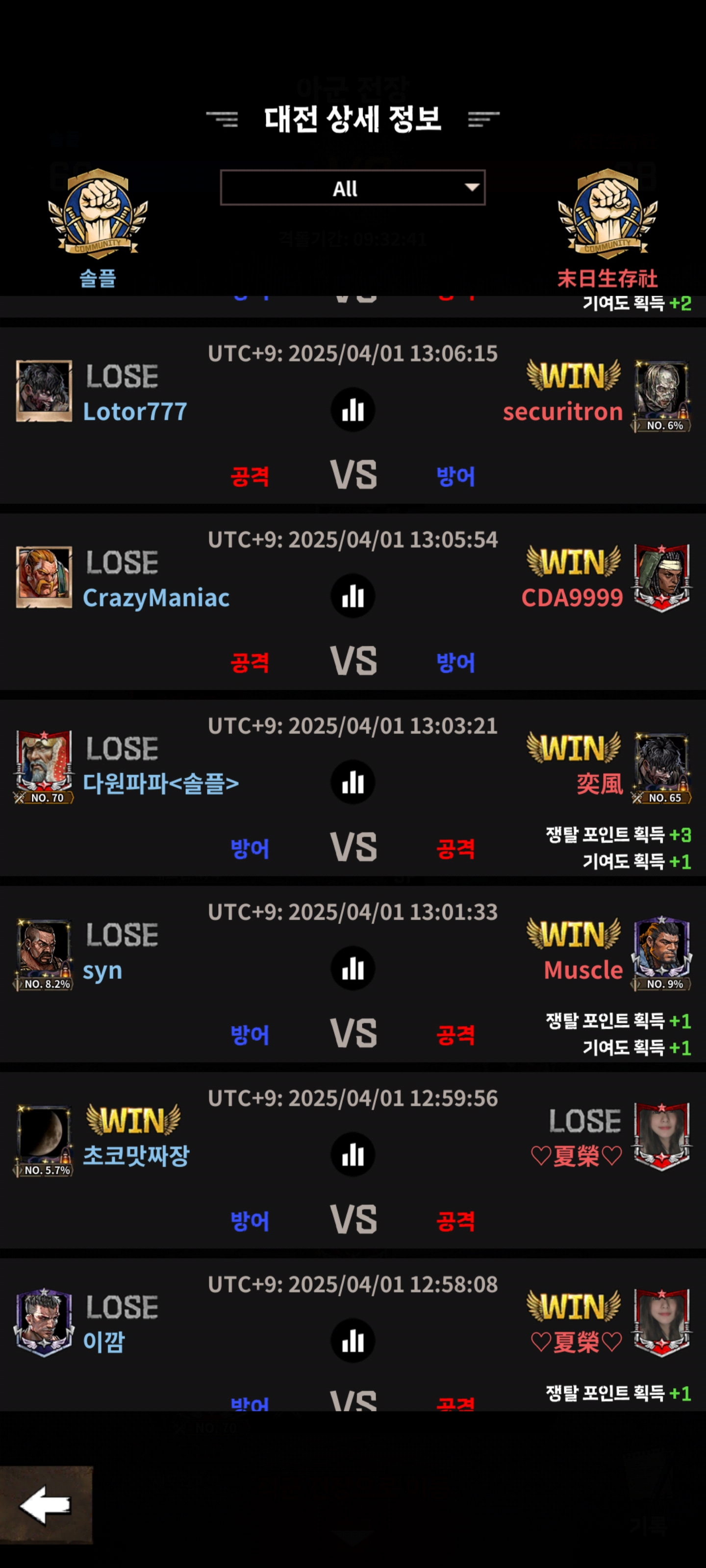706x1568 pixels.
Task: Show stats for syn vs Muscle battle
Action: coord(353,968)
